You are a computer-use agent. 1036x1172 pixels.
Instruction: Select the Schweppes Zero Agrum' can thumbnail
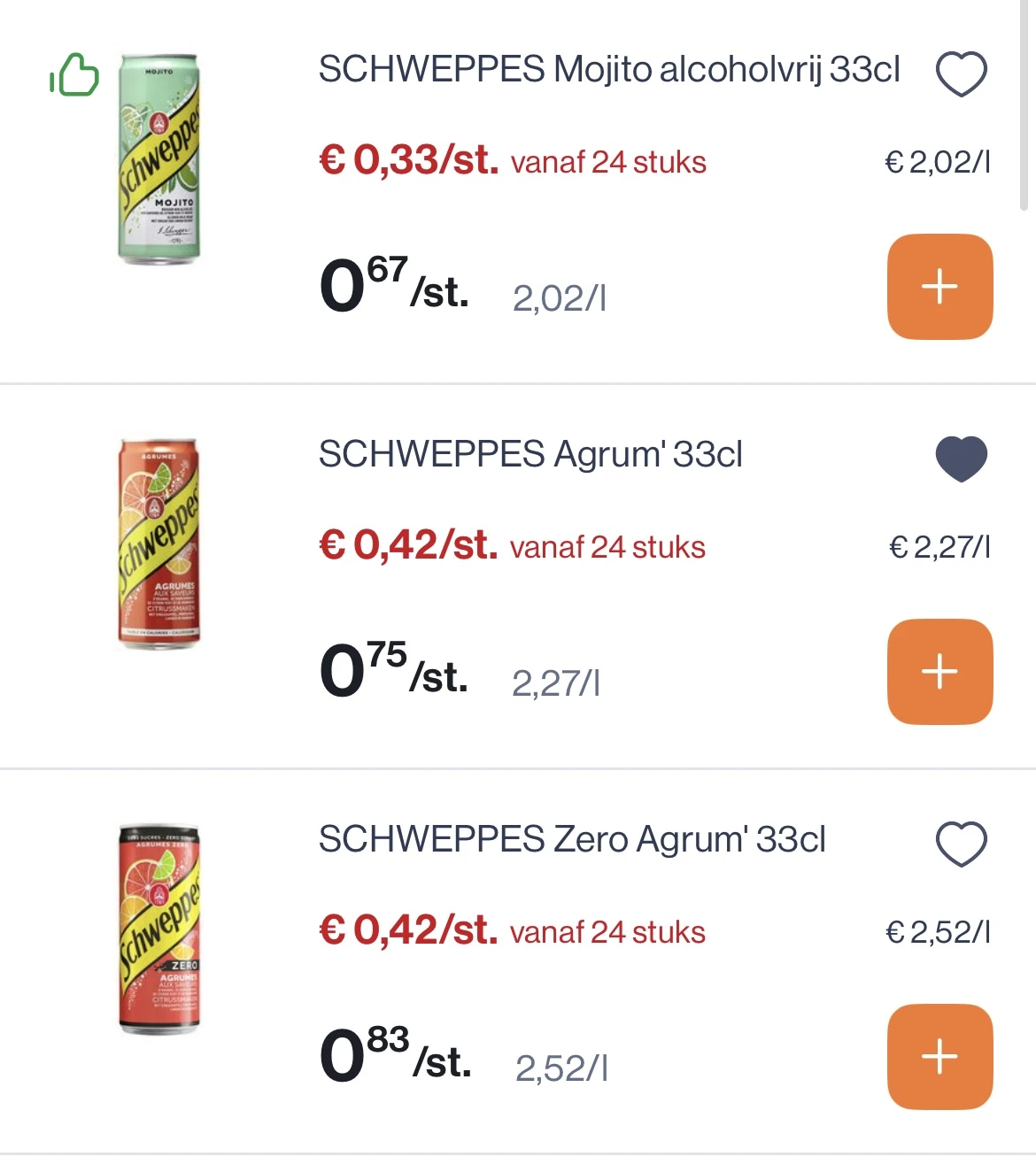click(158, 929)
